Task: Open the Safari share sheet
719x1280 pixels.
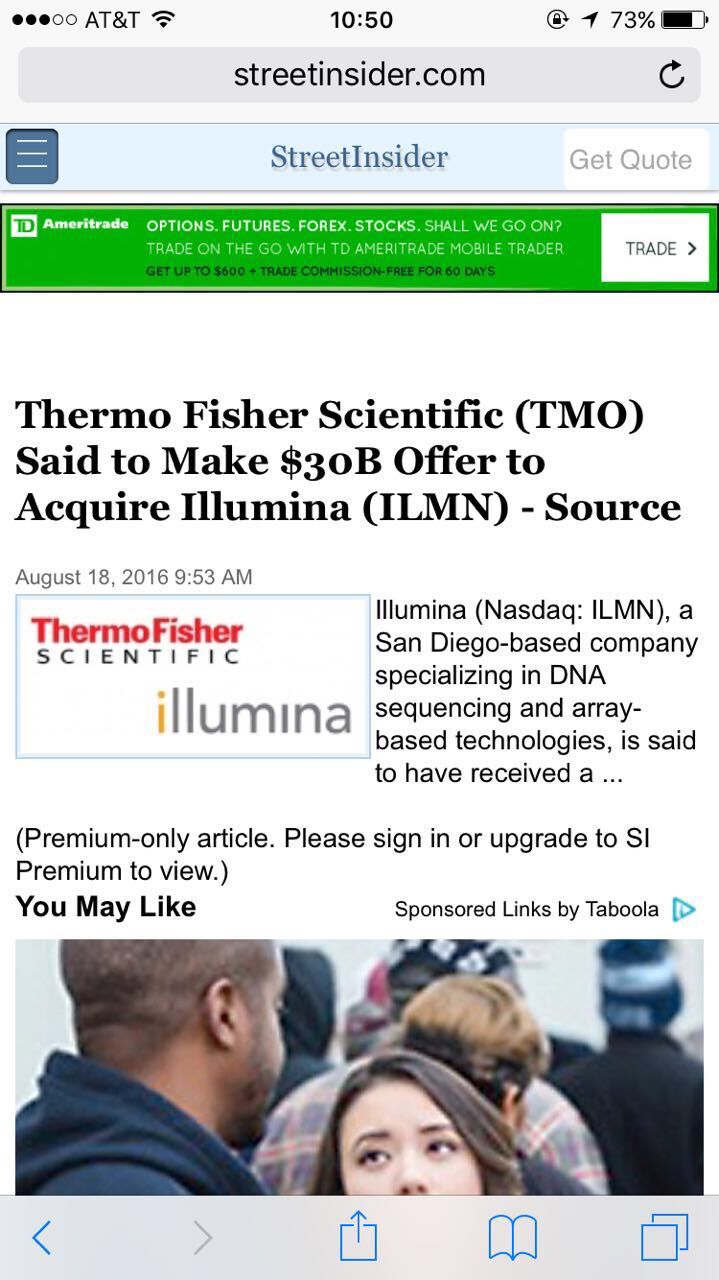Action: (358, 1238)
